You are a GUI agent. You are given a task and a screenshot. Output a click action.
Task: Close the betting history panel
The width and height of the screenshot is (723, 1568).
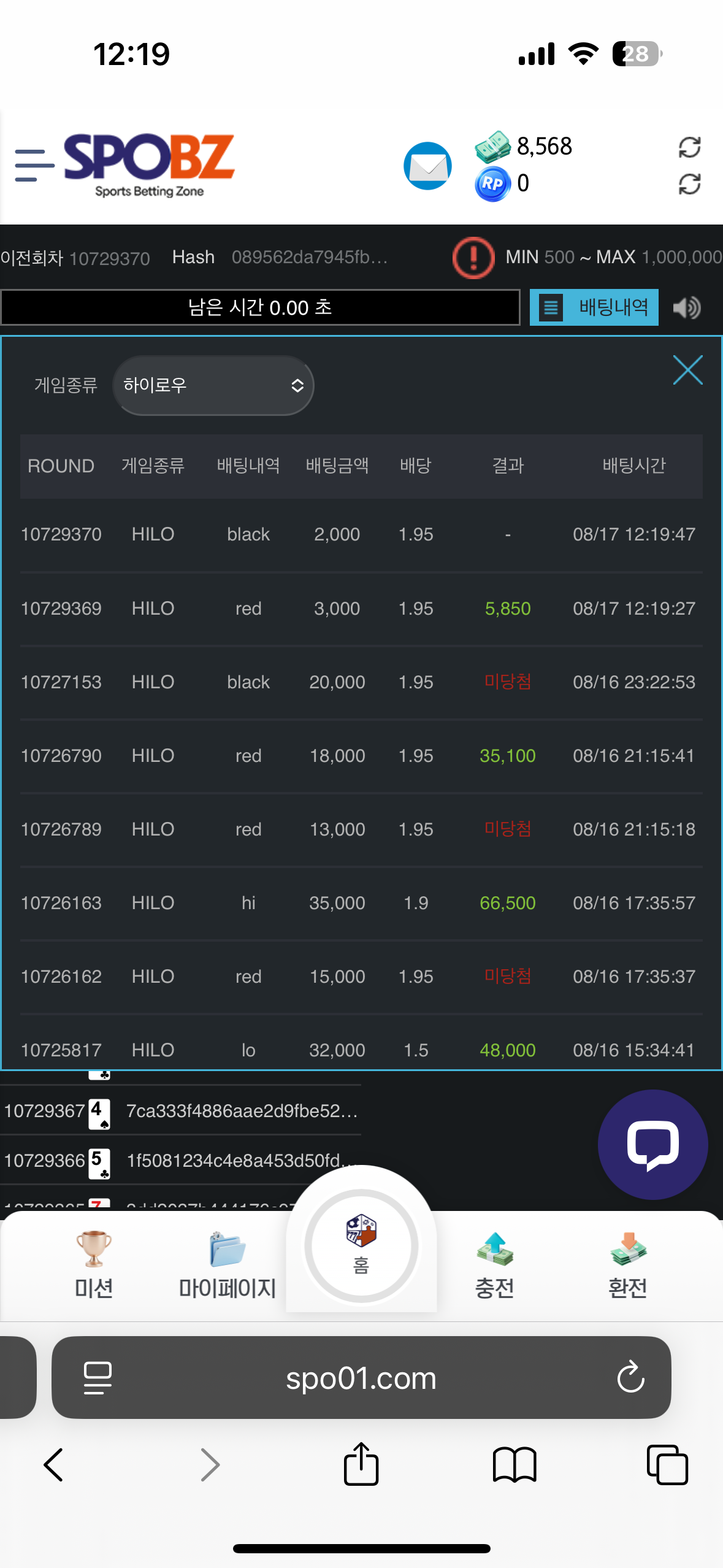[x=687, y=370]
